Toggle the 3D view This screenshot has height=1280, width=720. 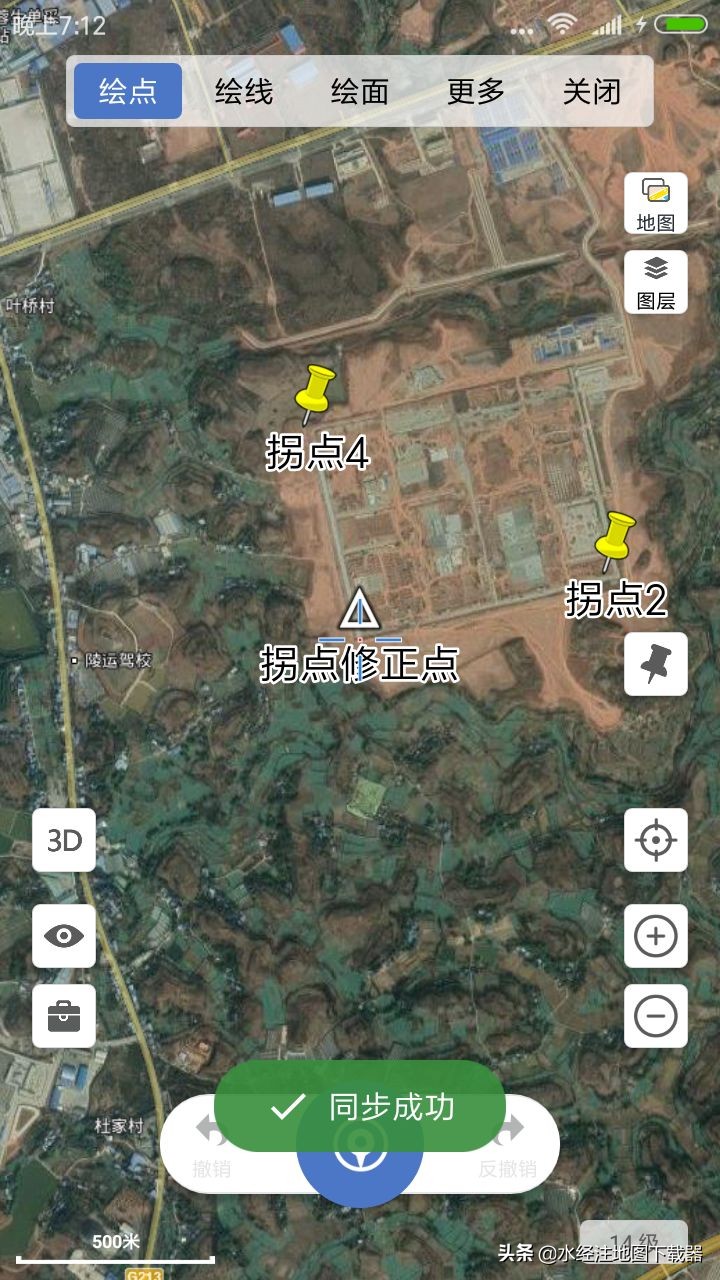pos(64,840)
